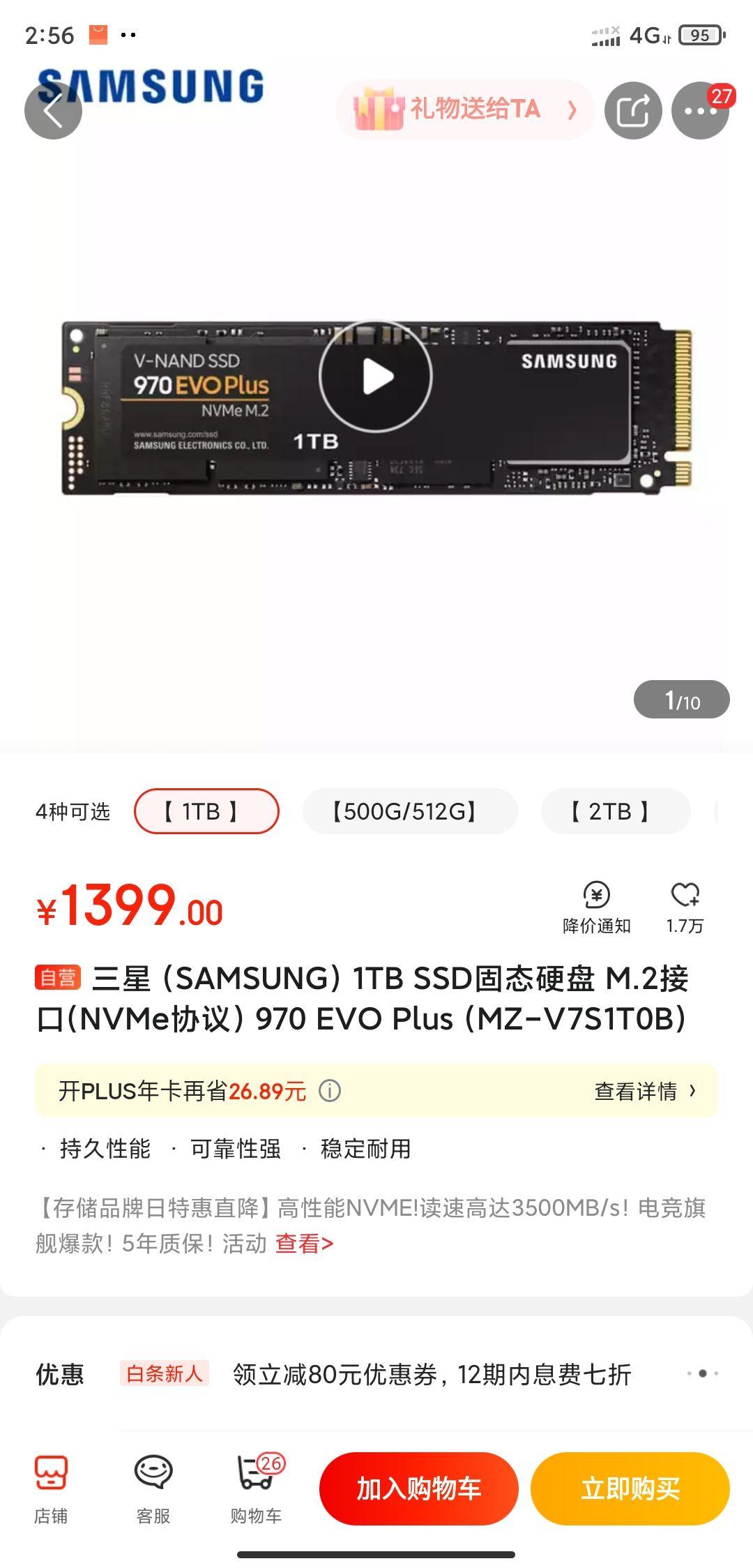This screenshot has height=1568, width=753.
Task: Select the 1TB capacity option
Action: 206,811
